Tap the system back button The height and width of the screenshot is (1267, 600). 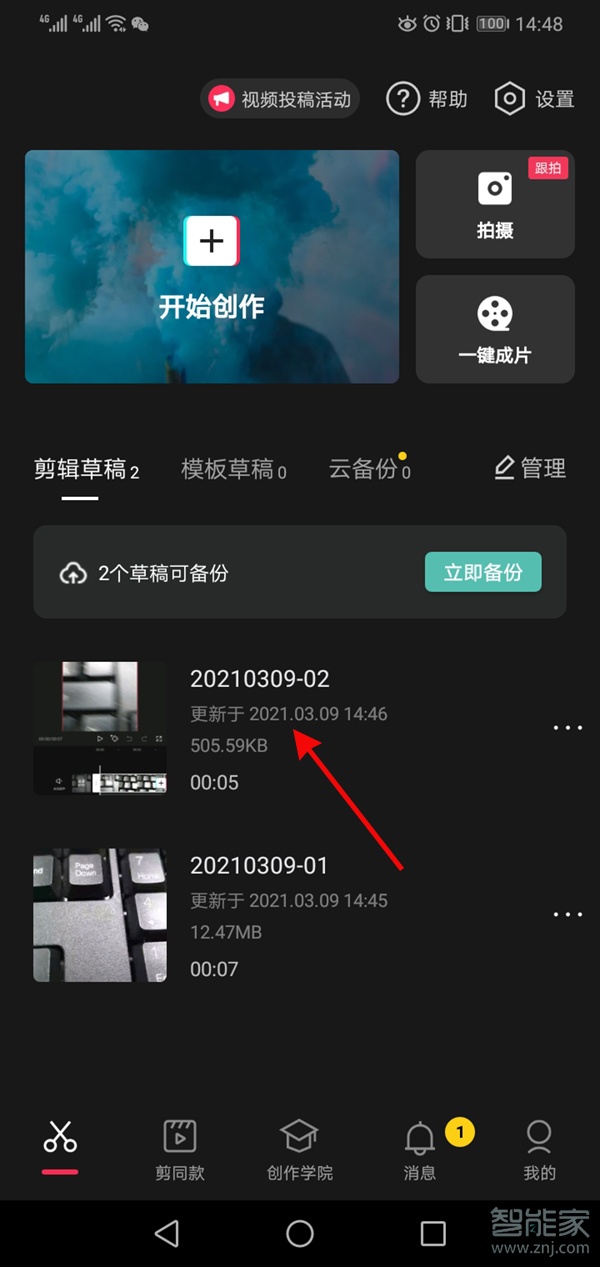[x=167, y=1233]
